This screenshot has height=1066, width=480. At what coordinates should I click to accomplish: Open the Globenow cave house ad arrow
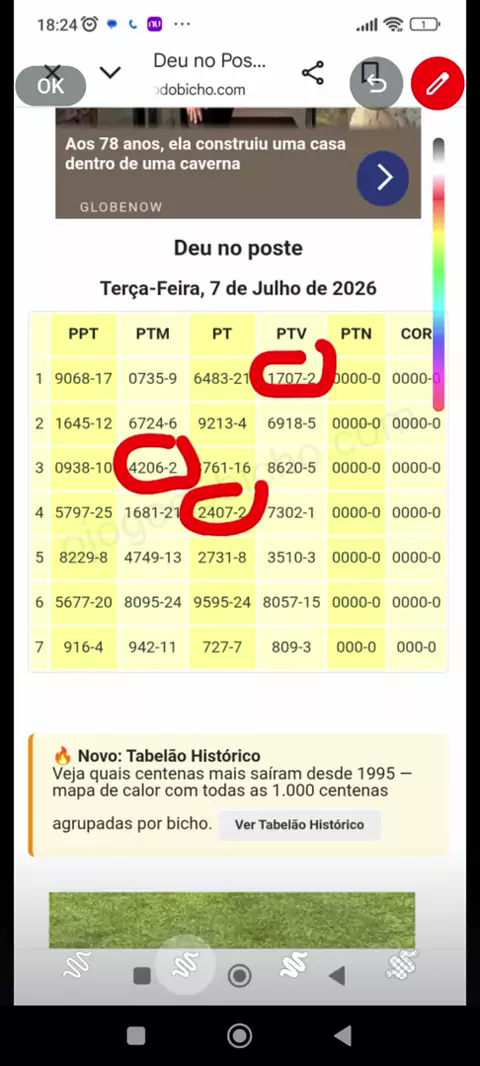tap(383, 177)
